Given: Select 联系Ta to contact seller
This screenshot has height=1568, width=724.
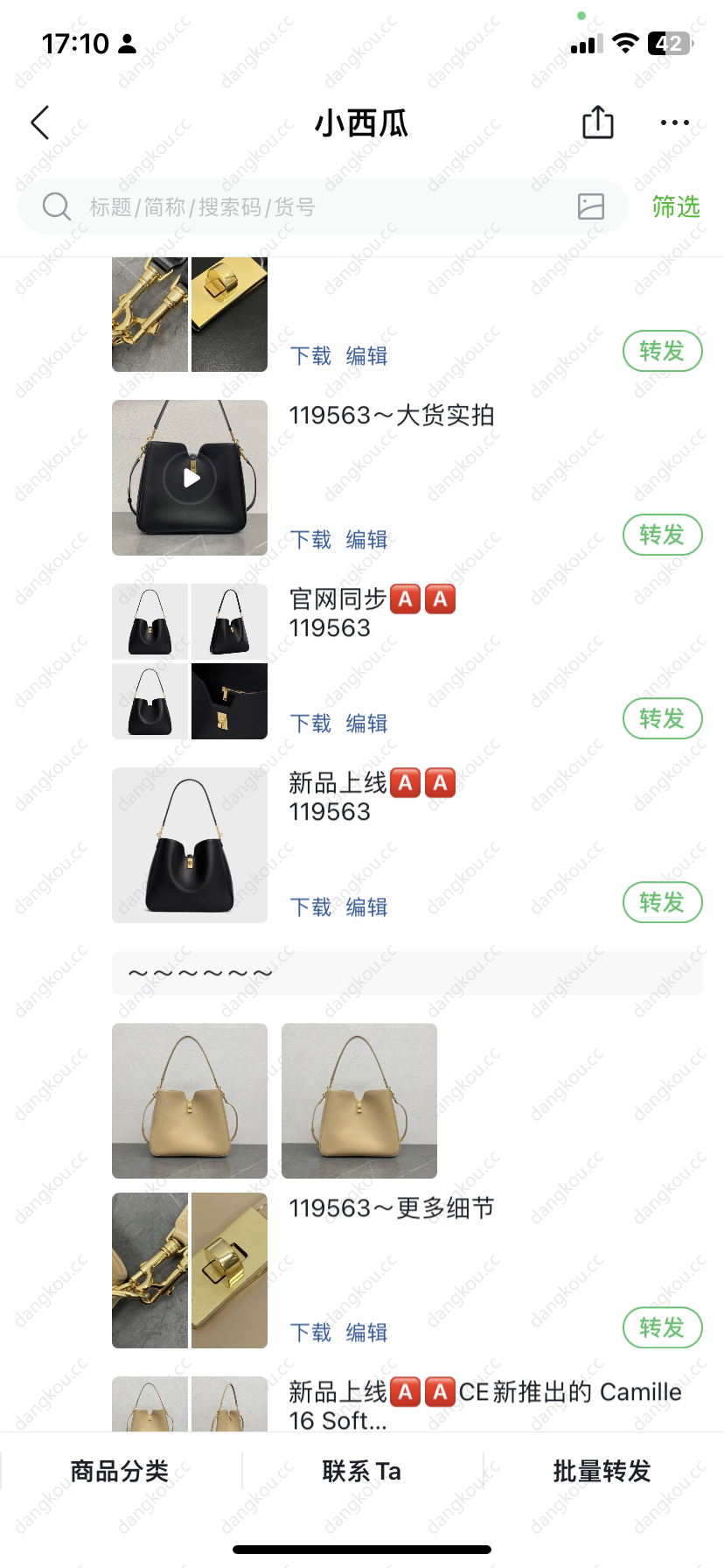Looking at the screenshot, I should pos(362,1471).
